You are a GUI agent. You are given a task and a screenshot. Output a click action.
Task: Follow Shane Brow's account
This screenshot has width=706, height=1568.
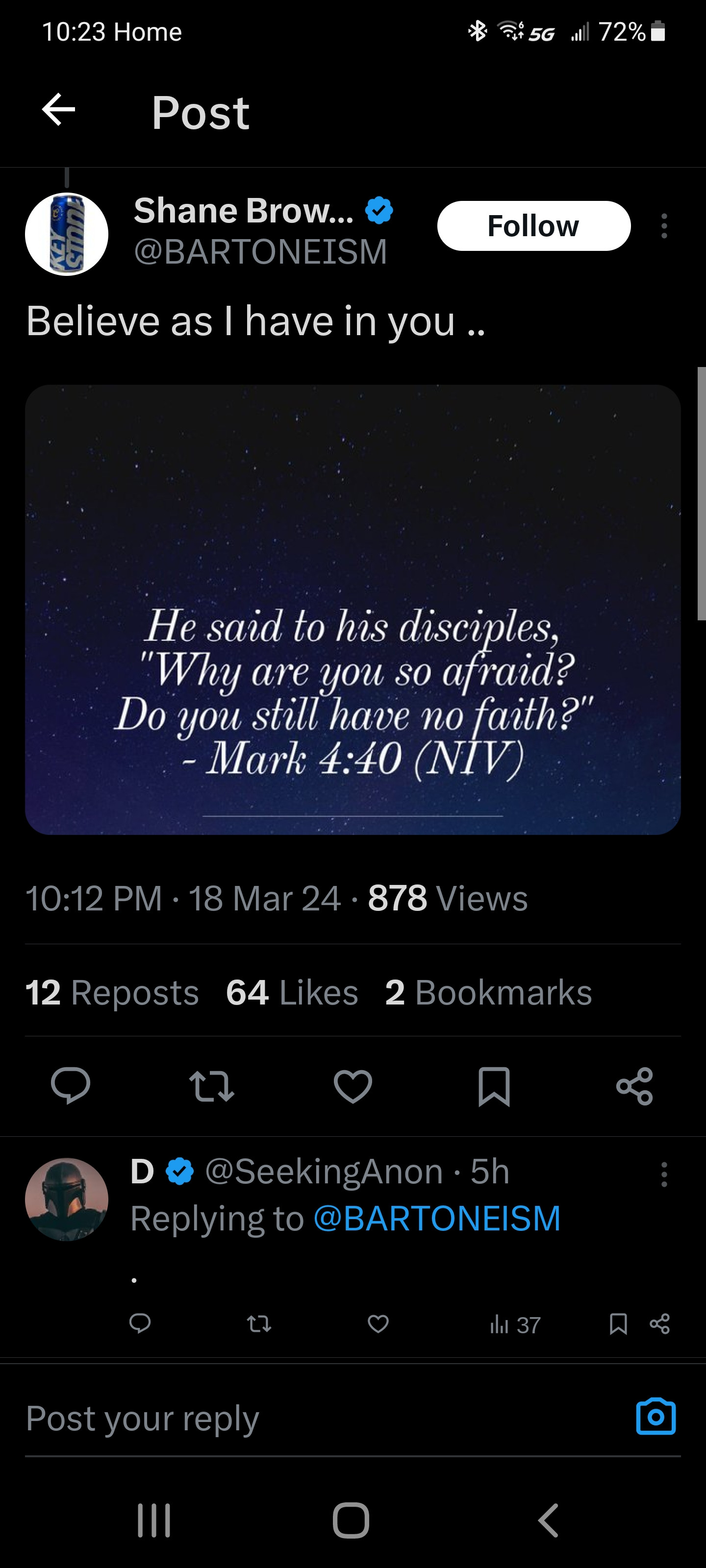533,226
